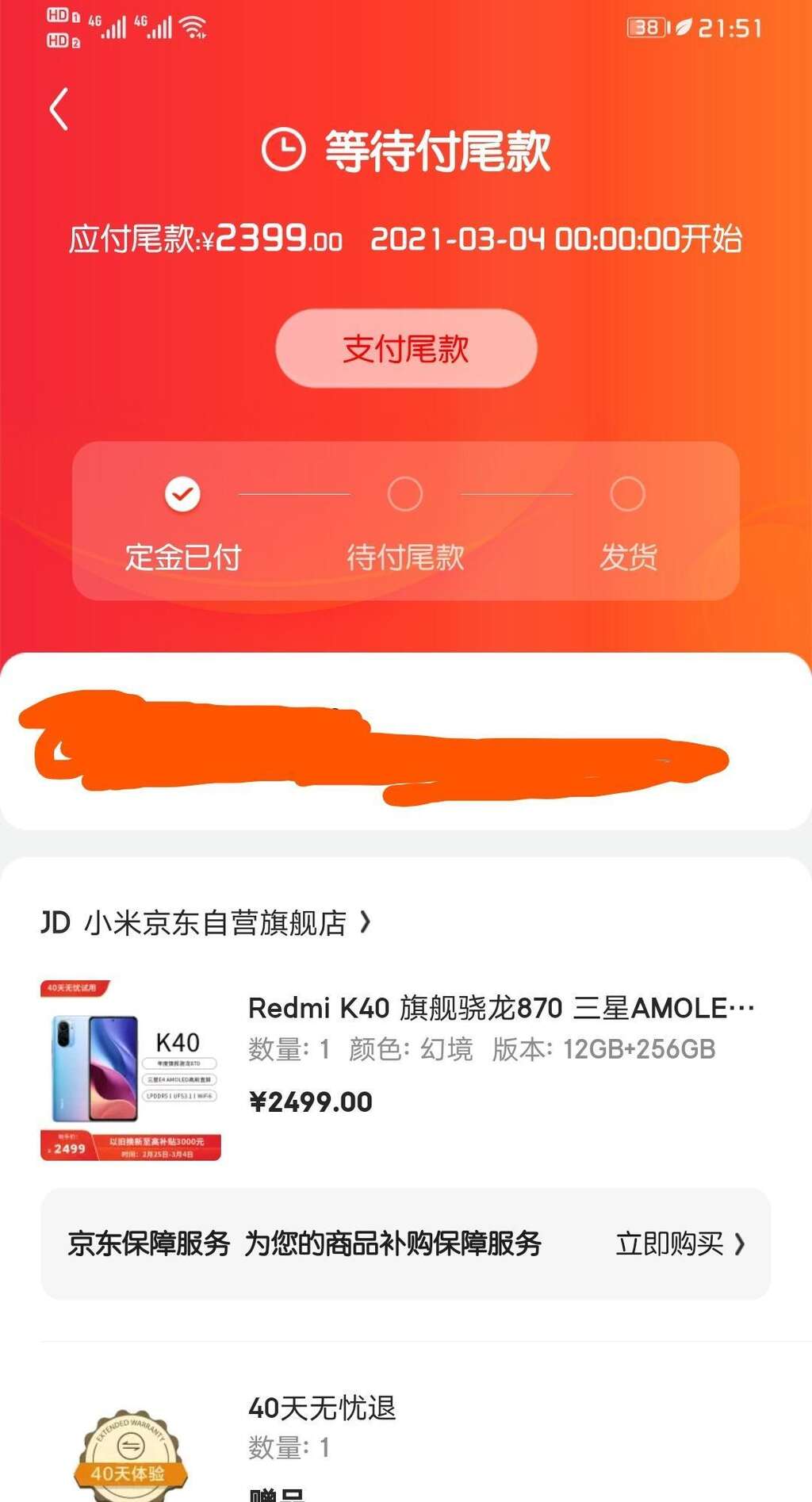Select the 待付尾款 stage label

405,558
